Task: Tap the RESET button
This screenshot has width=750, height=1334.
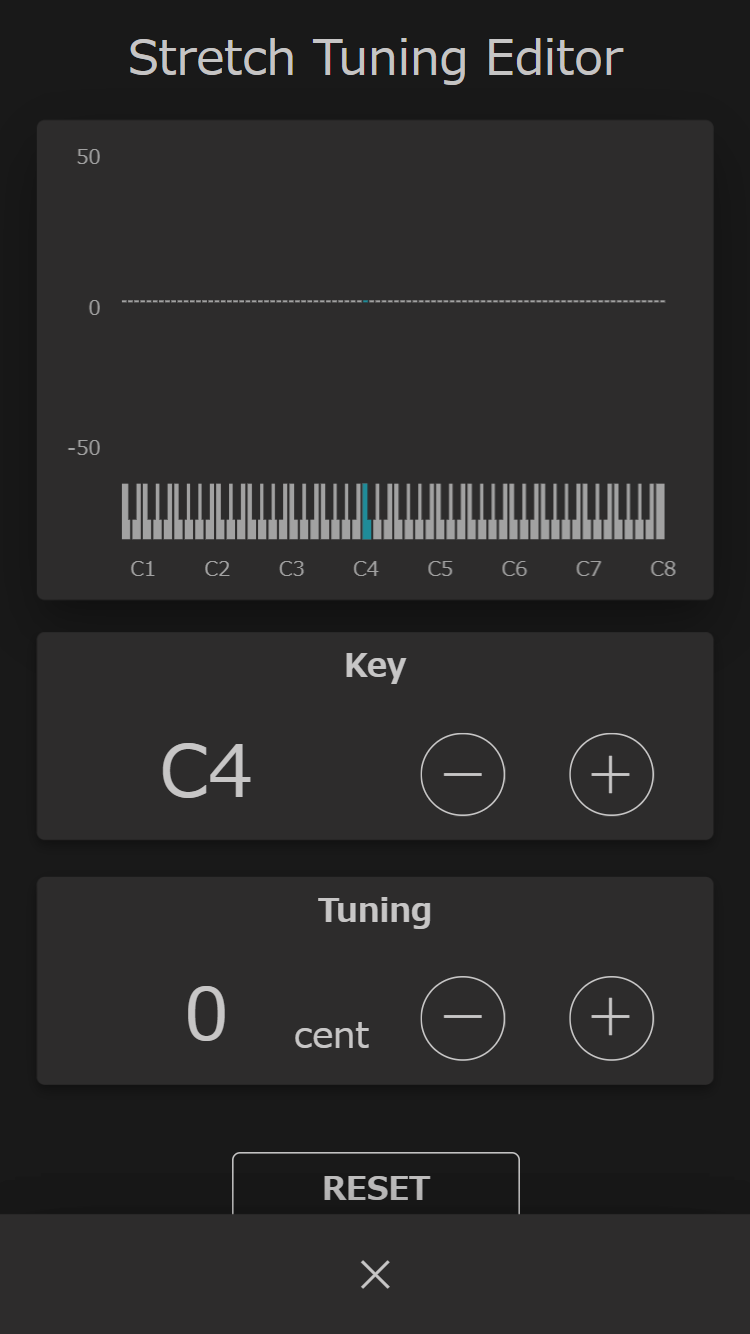Action: point(376,1185)
